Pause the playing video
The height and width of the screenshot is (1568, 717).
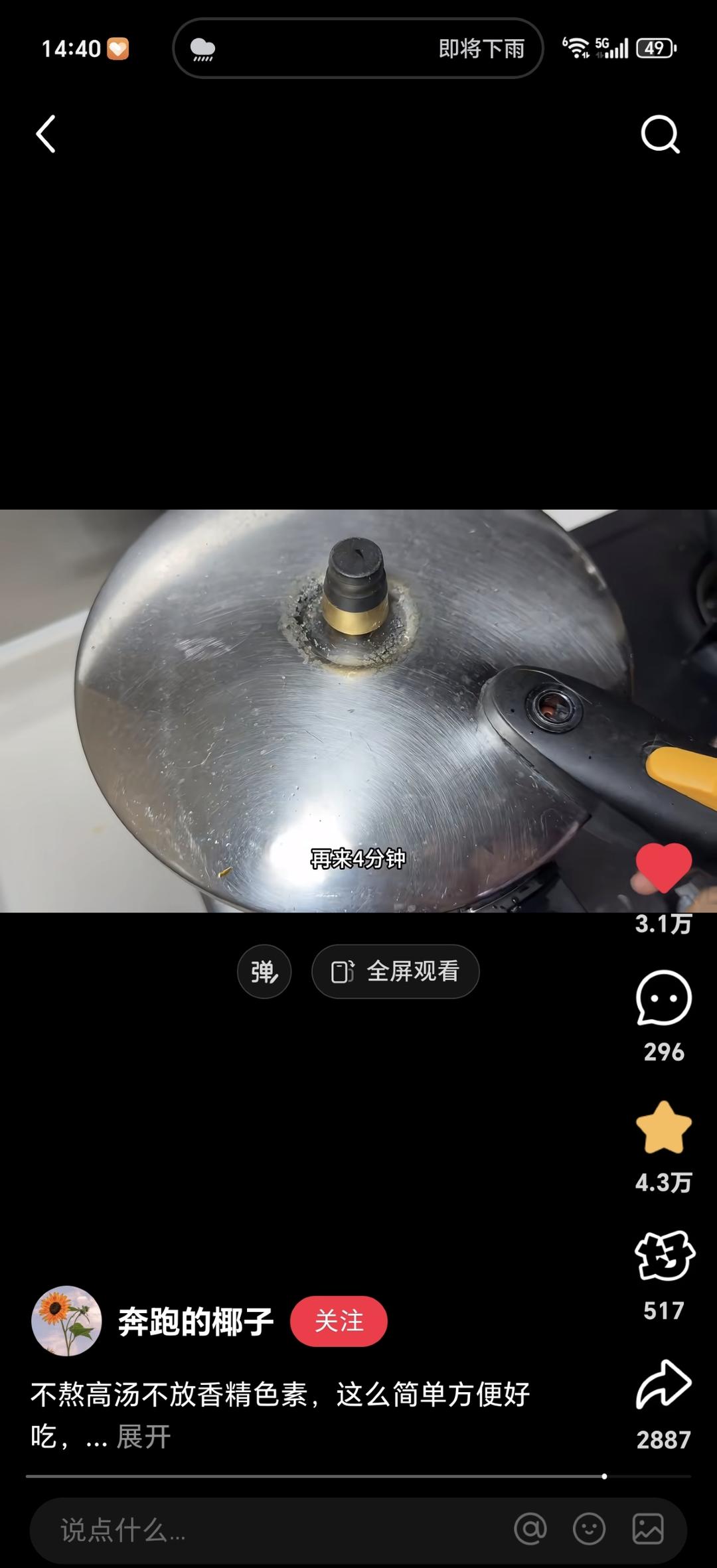[x=358, y=711]
